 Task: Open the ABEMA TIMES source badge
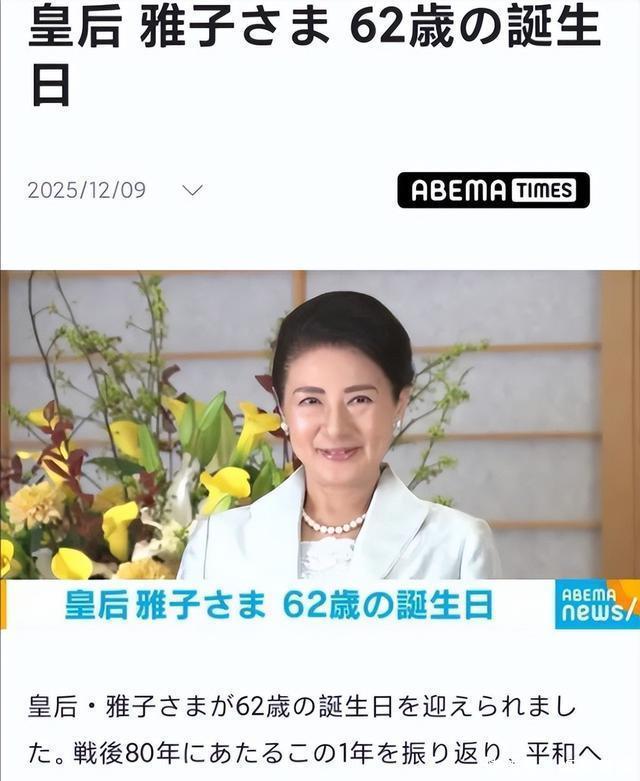pyautogui.click(x=493, y=190)
